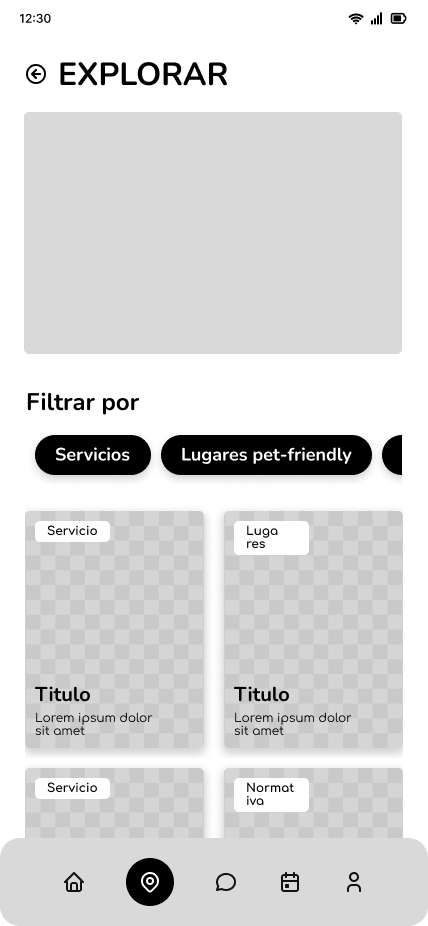Switch to the profile tab
This screenshot has width=428, height=926.
[354, 882]
